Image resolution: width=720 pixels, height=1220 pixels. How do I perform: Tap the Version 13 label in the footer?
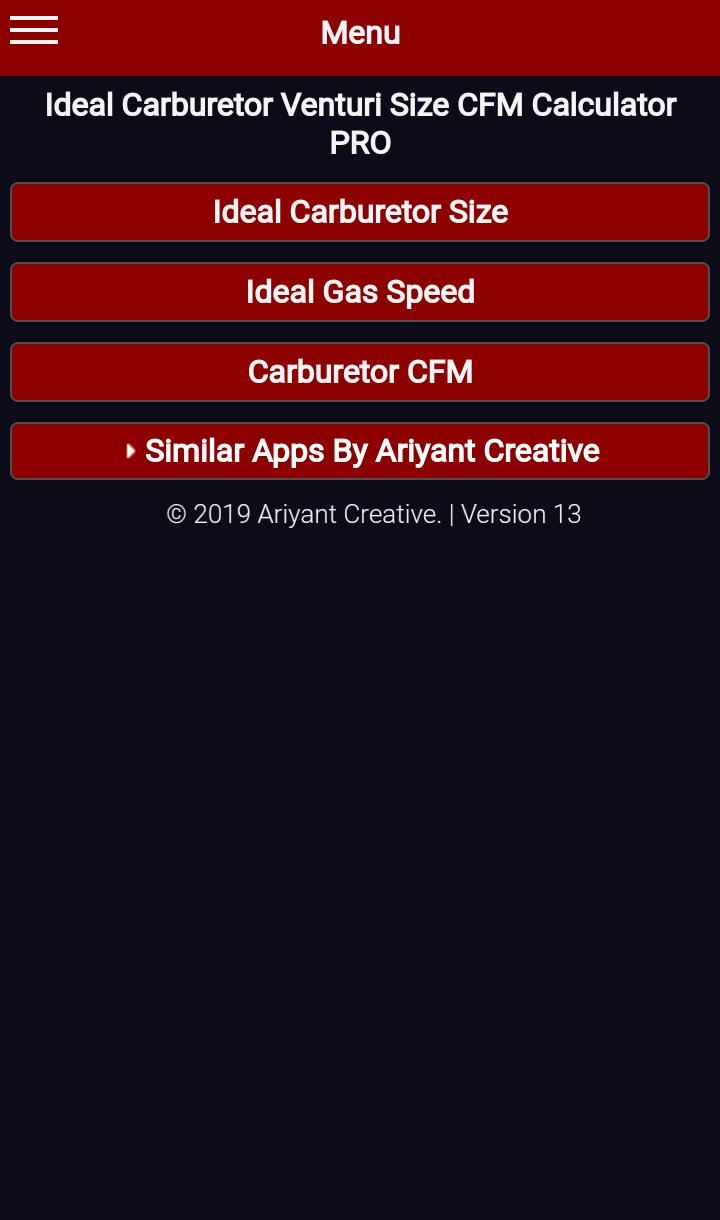(x=520, y=513)
